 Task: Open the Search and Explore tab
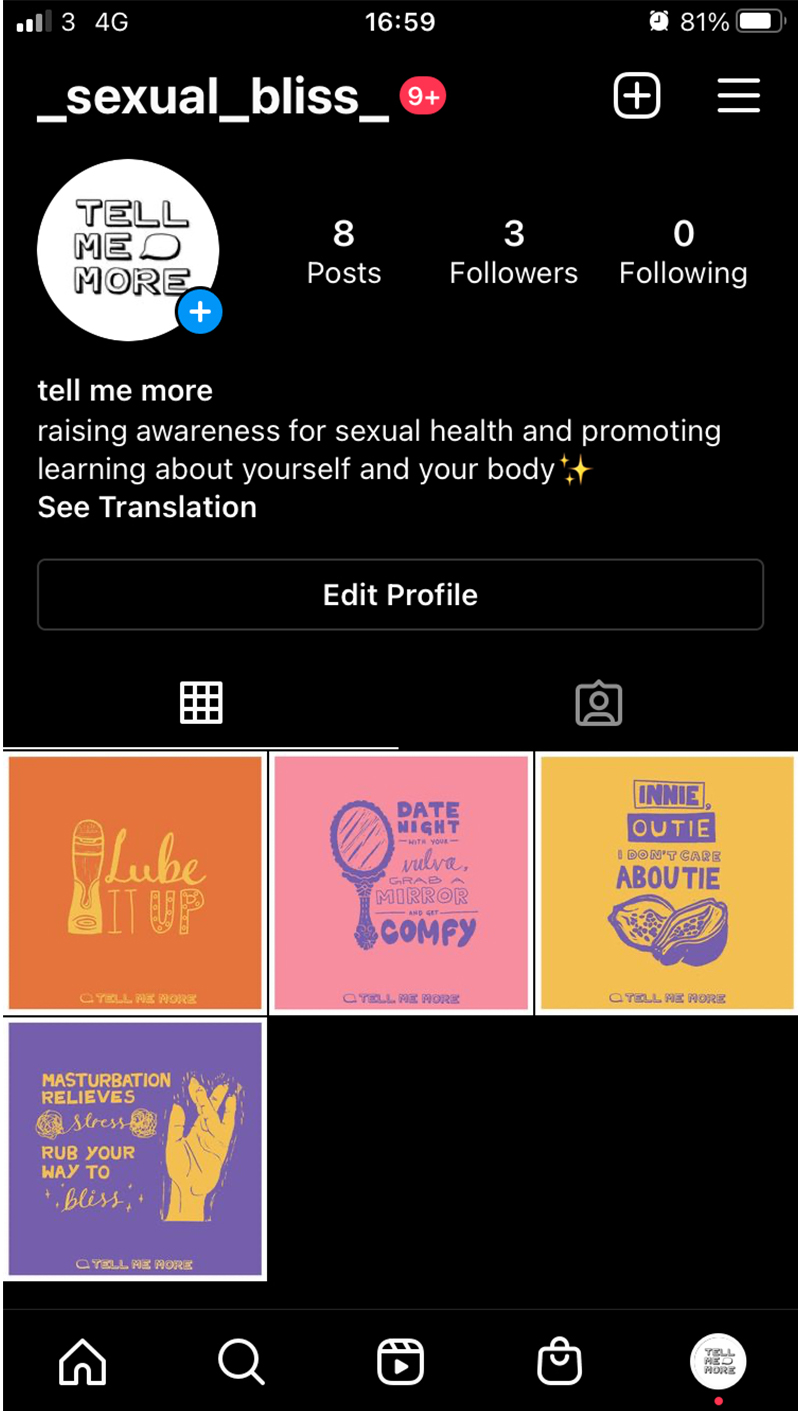tap(241, 1362)
